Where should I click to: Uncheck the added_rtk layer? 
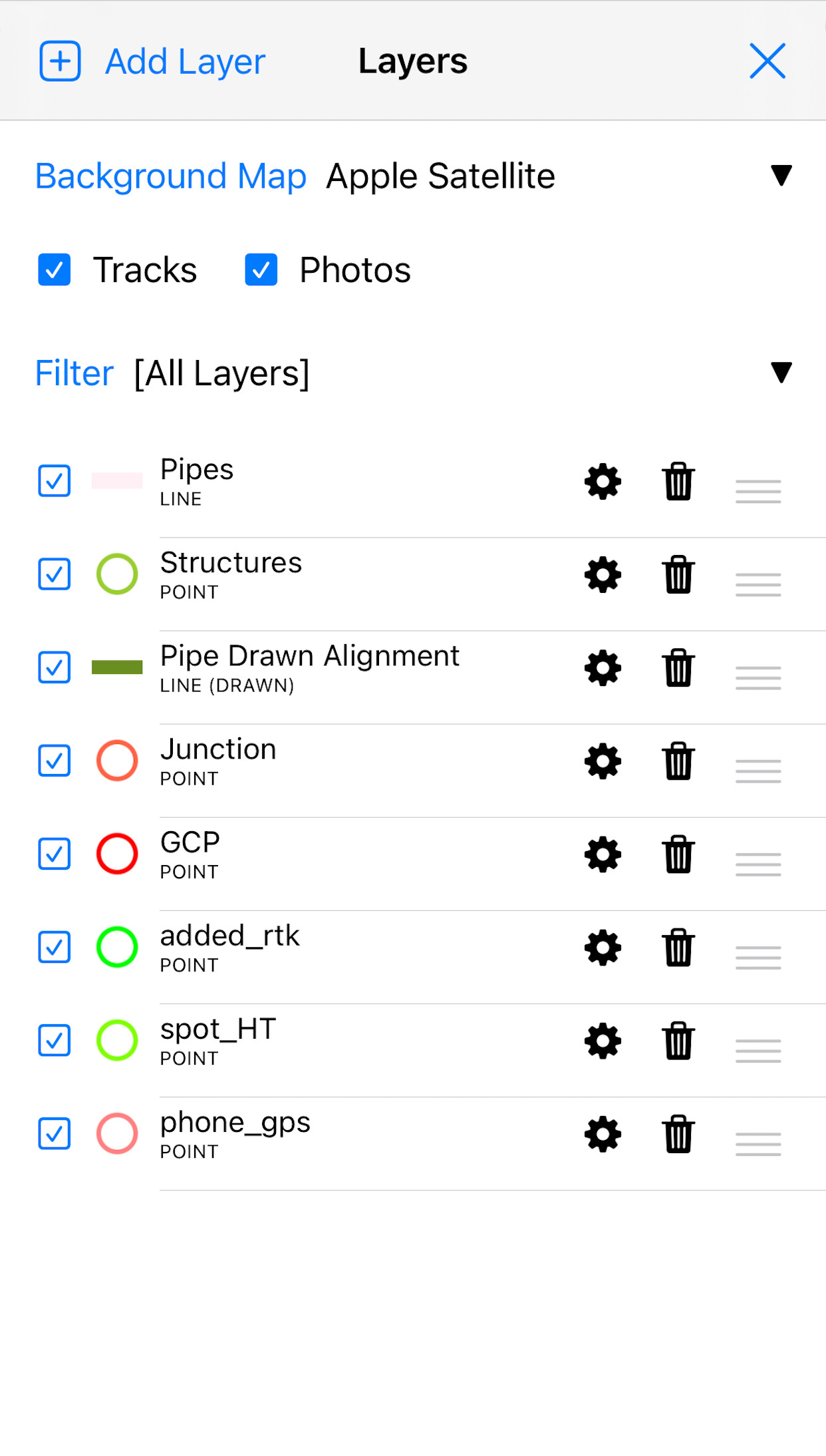tap(55, 947)
